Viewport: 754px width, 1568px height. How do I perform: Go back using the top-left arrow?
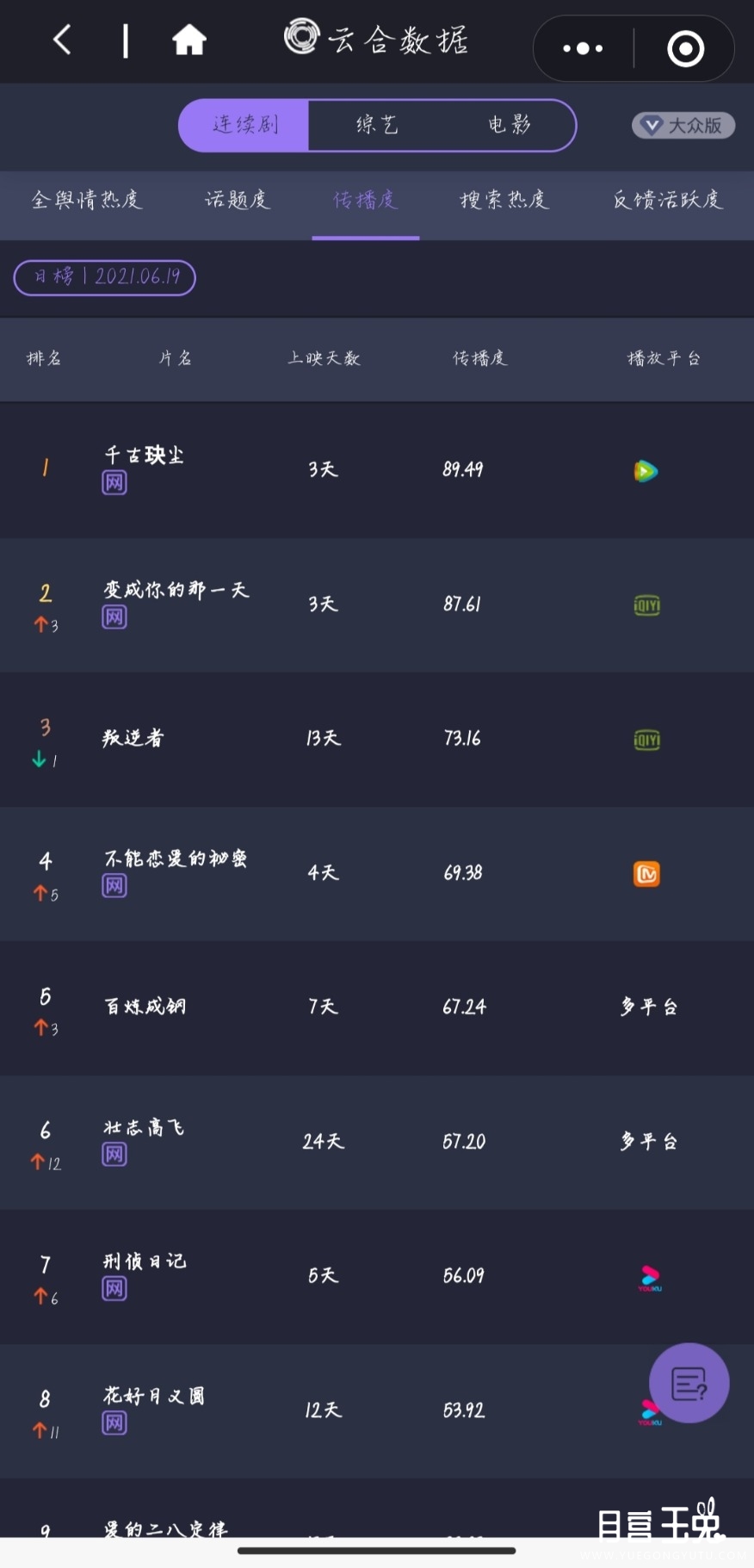62,40
